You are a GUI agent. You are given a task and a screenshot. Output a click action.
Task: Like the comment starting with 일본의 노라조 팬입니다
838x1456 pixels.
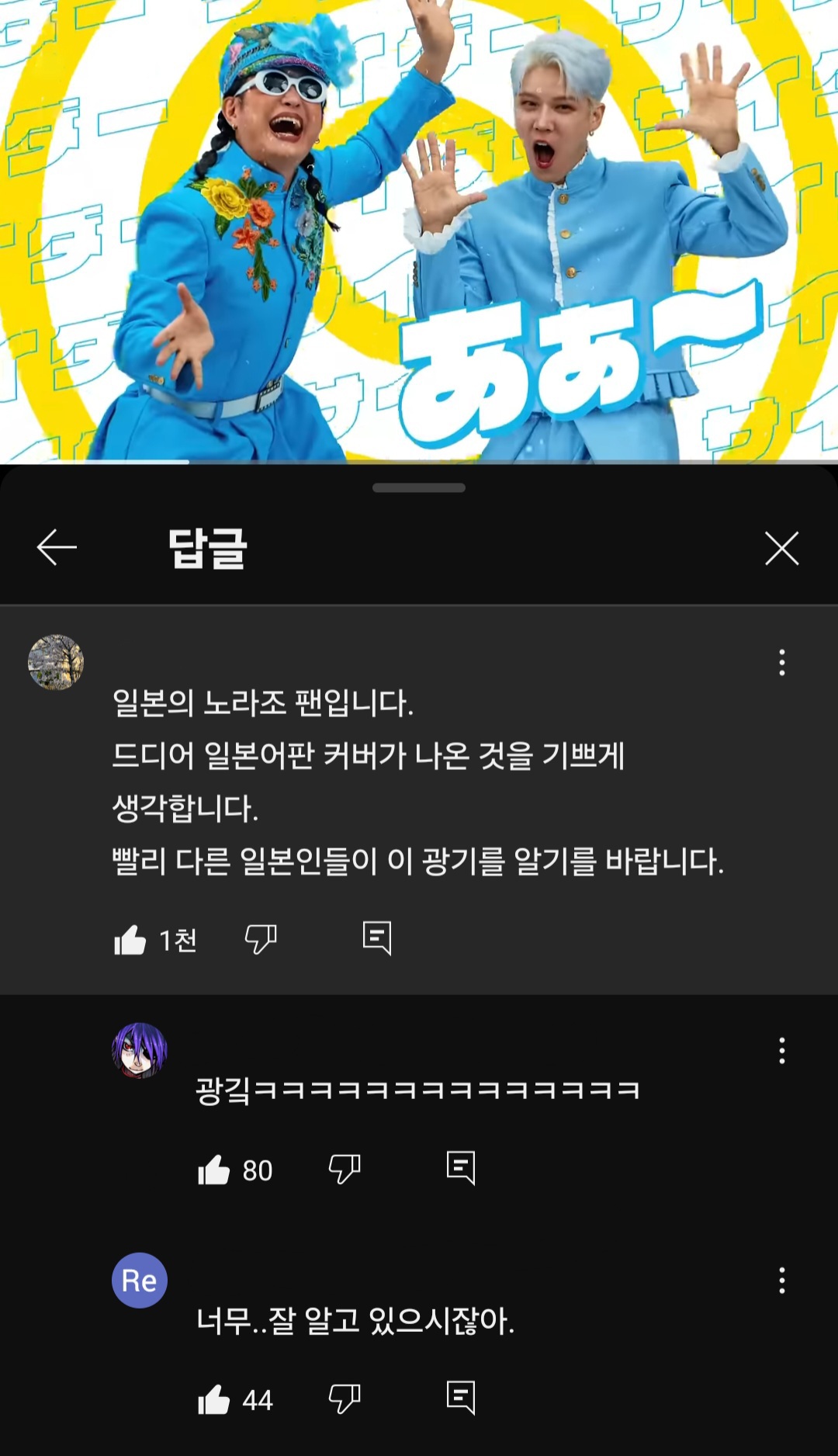pos(130,940)
